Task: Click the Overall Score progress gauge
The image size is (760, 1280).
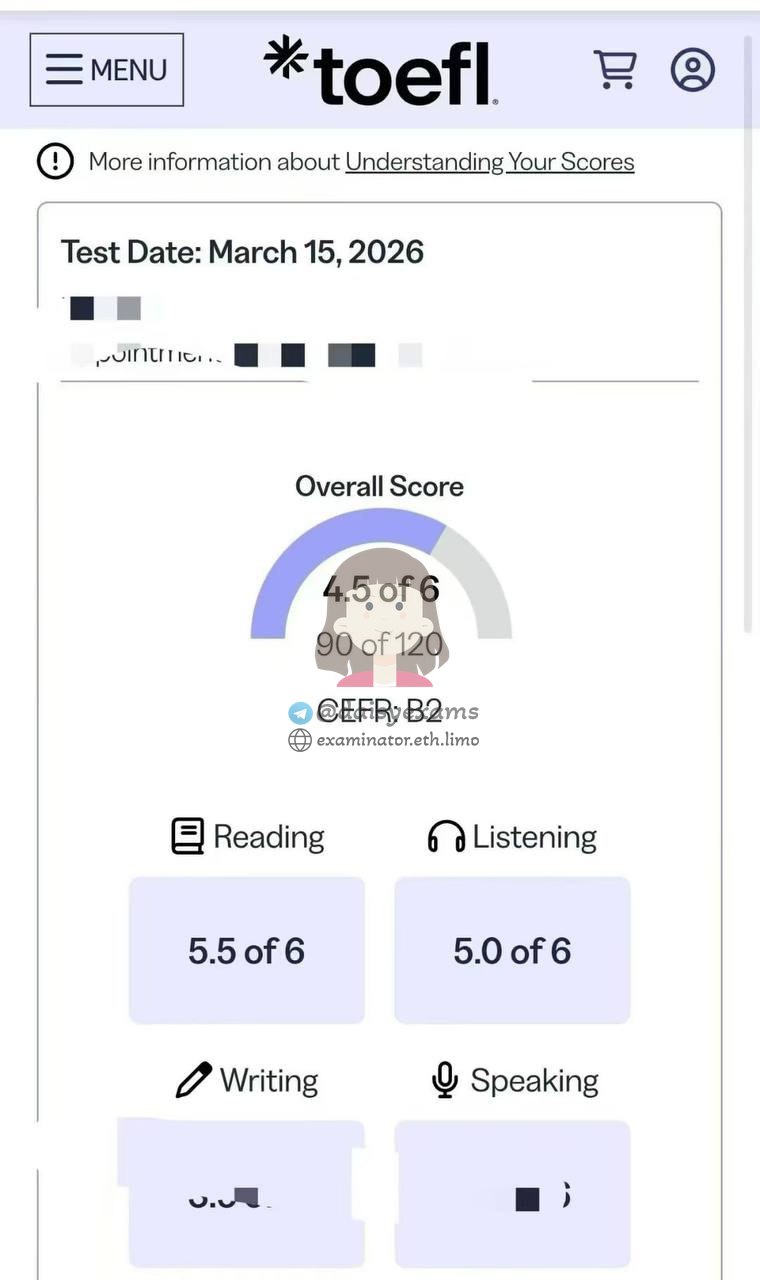Action: point(379,575)
